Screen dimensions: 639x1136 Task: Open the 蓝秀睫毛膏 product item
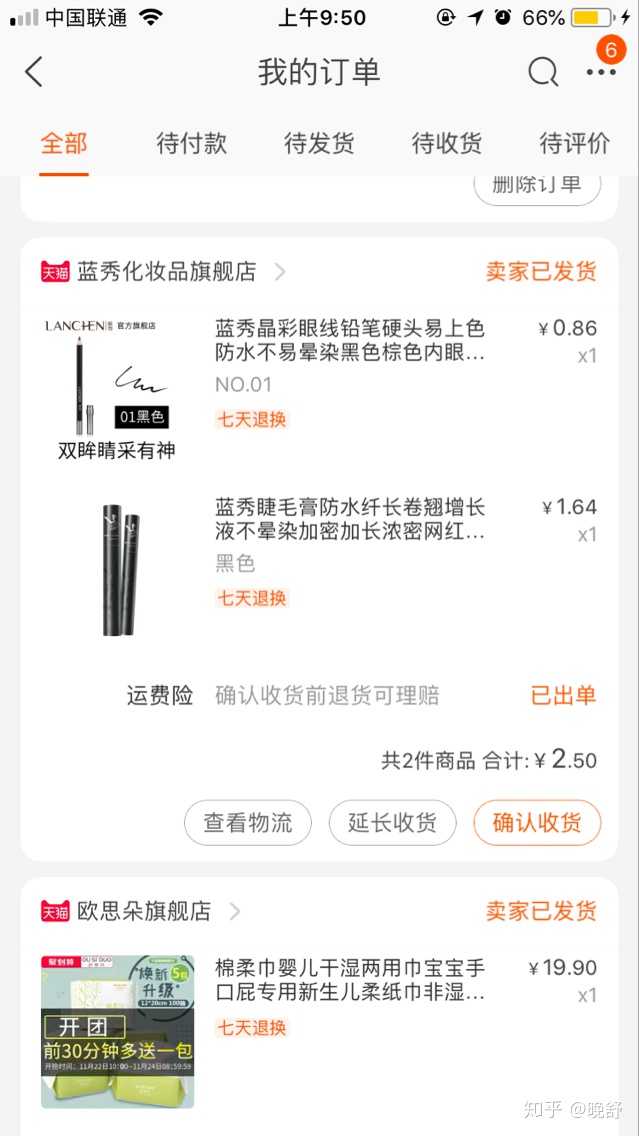click(x=349, y=520)
